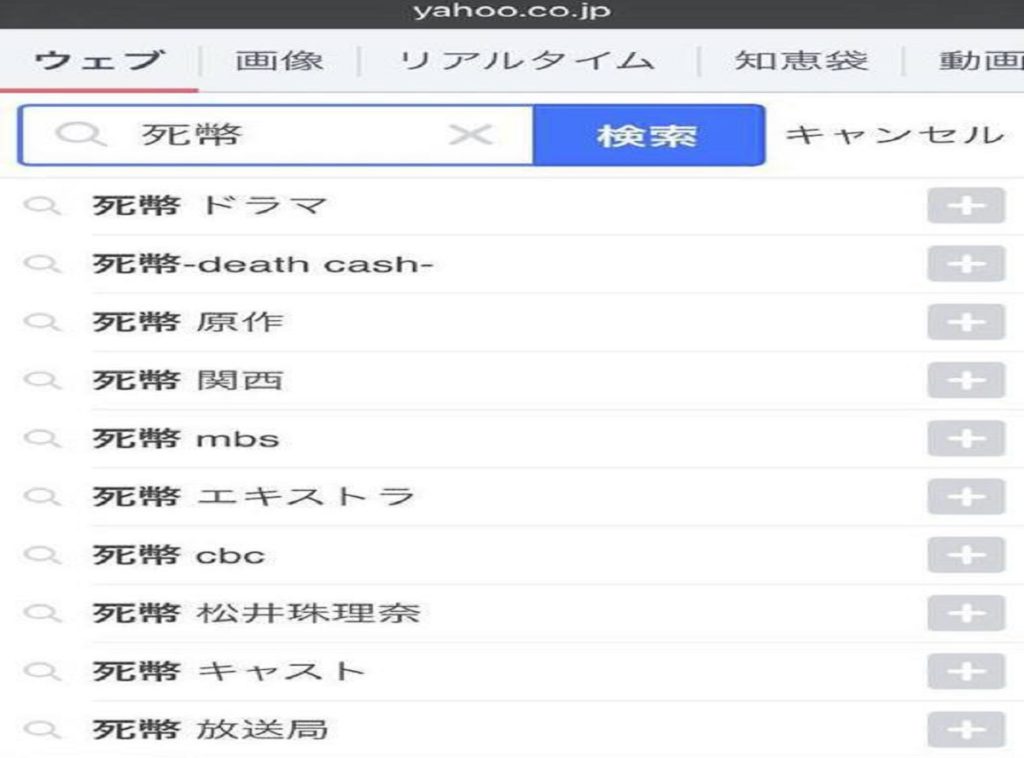1024x758 pixels.
Task: Tap the blue 検索 button
Action: 648,135
